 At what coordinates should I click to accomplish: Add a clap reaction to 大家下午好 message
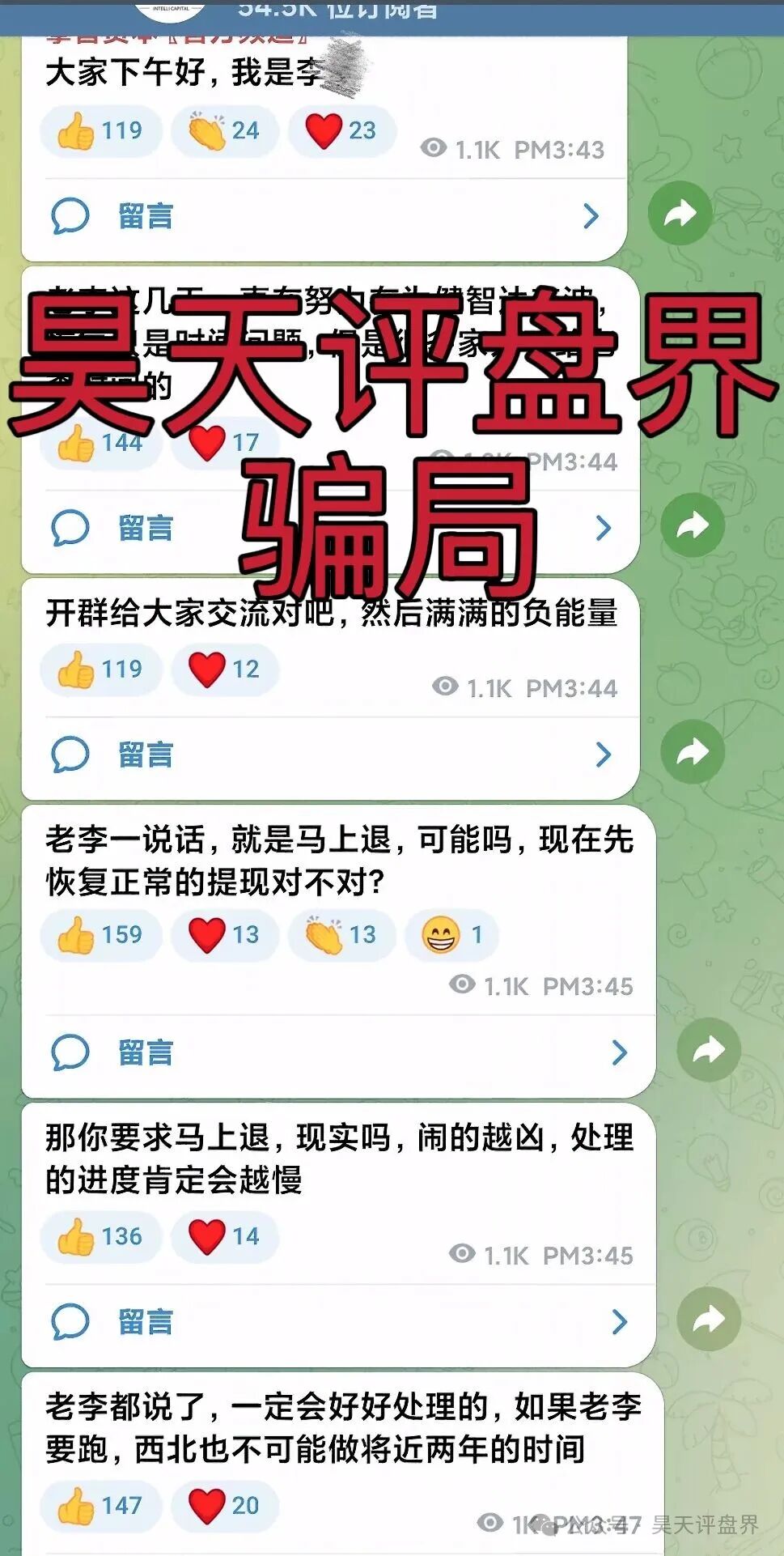pyautogui.click(x=224, y=131)
